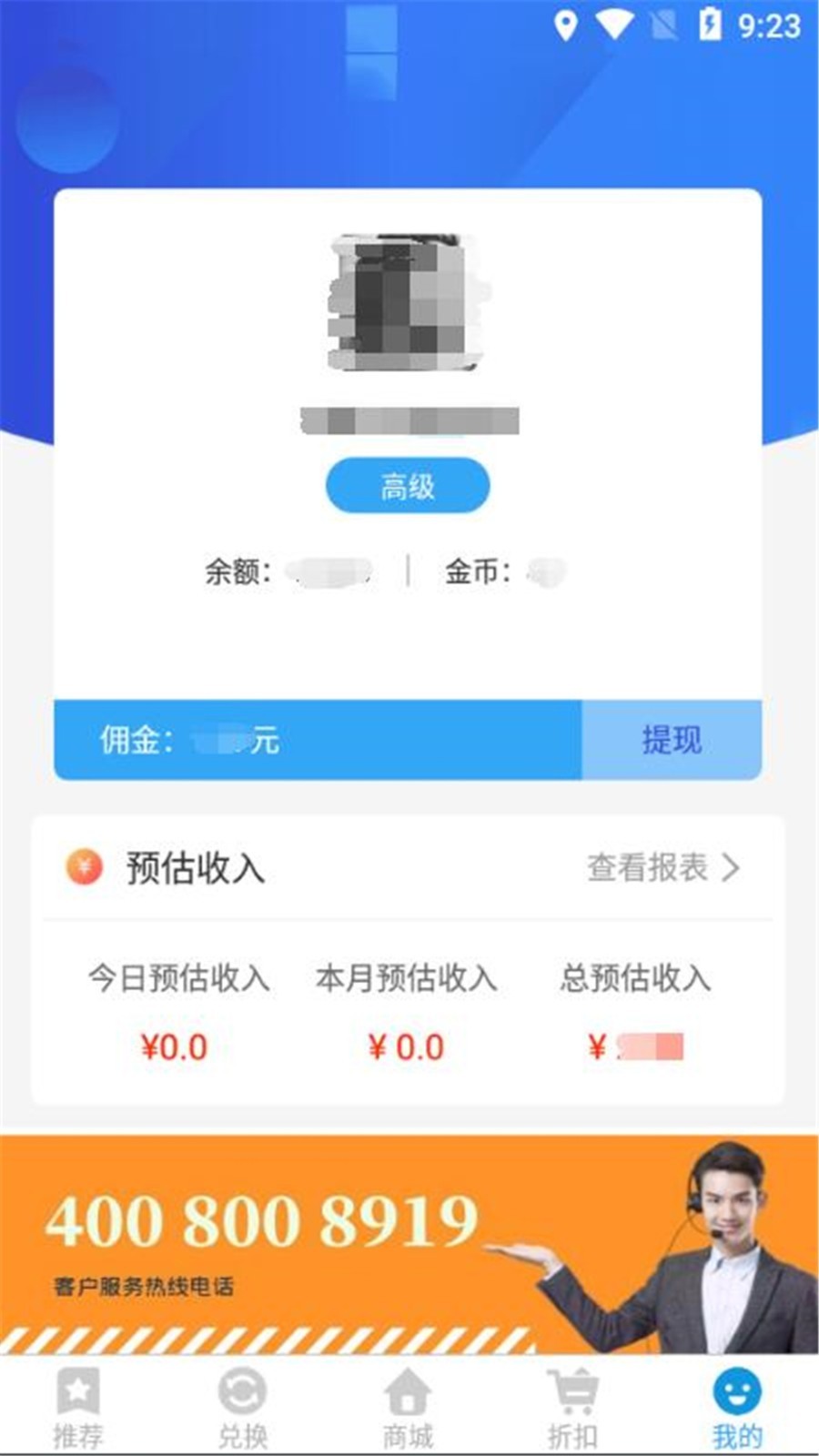This screenshot has height=1456, width=819.
Task: Go to the 商城 tab
Action: [408, 1407]
